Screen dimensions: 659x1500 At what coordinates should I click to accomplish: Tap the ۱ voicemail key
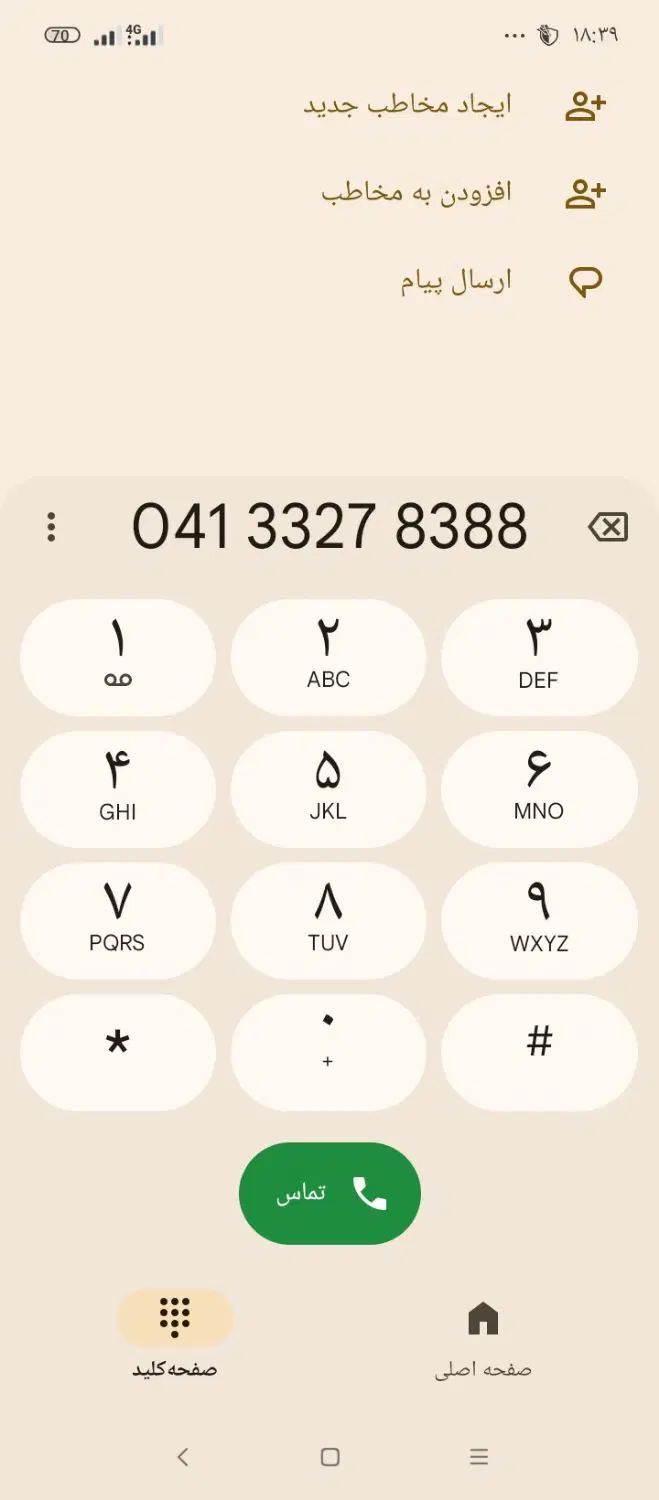coord(118,657)
